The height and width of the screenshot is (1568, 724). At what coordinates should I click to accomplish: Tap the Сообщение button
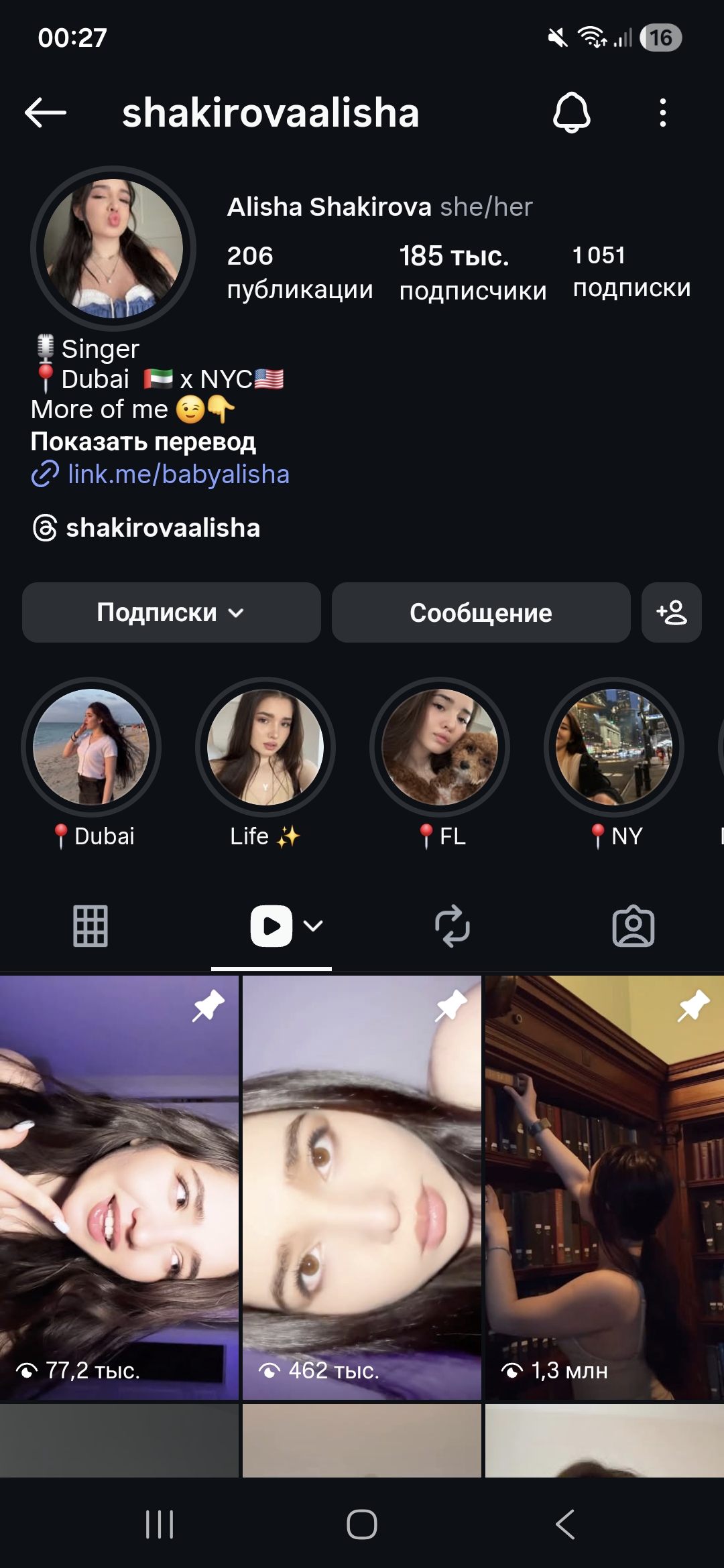tap(481, 612)
